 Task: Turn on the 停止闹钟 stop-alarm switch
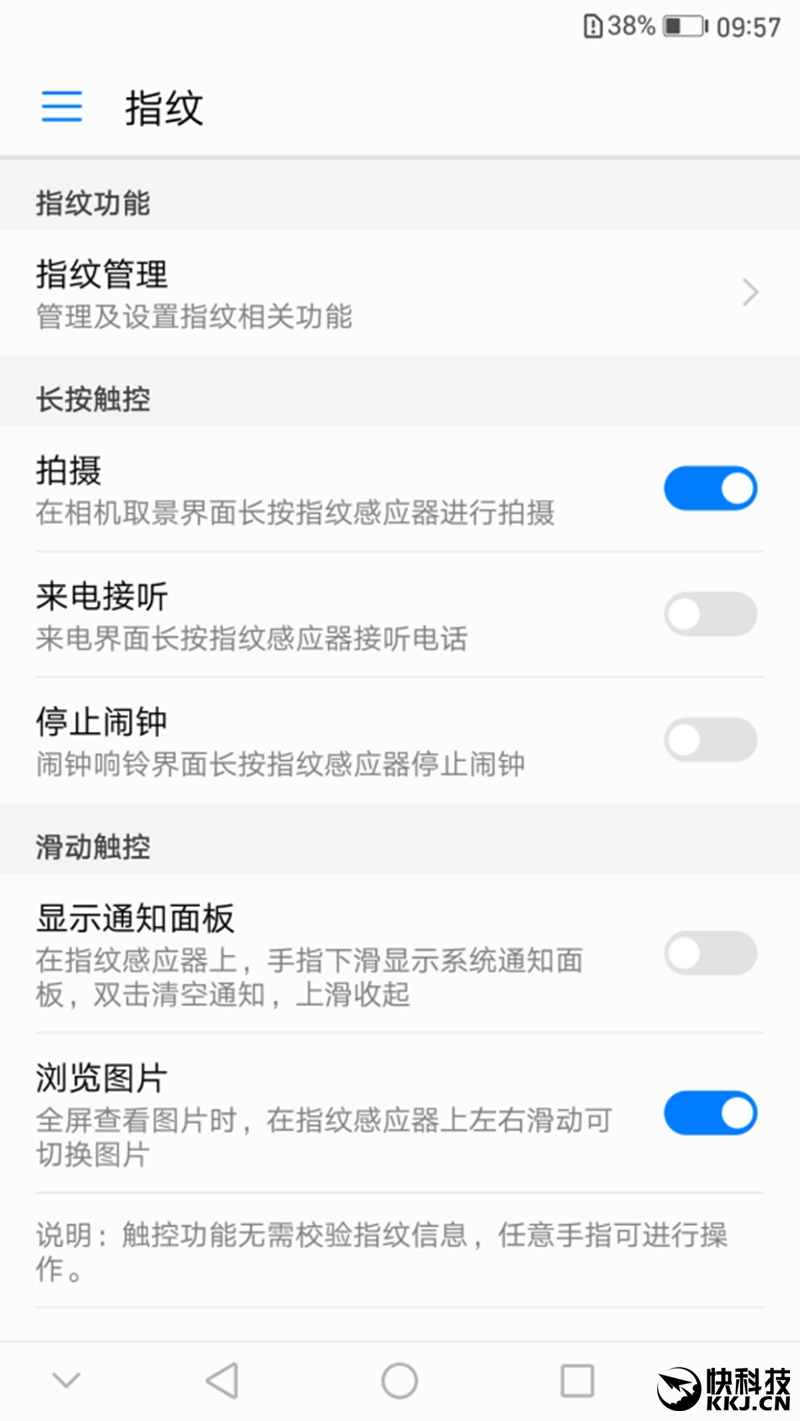[x=710, y=739]
